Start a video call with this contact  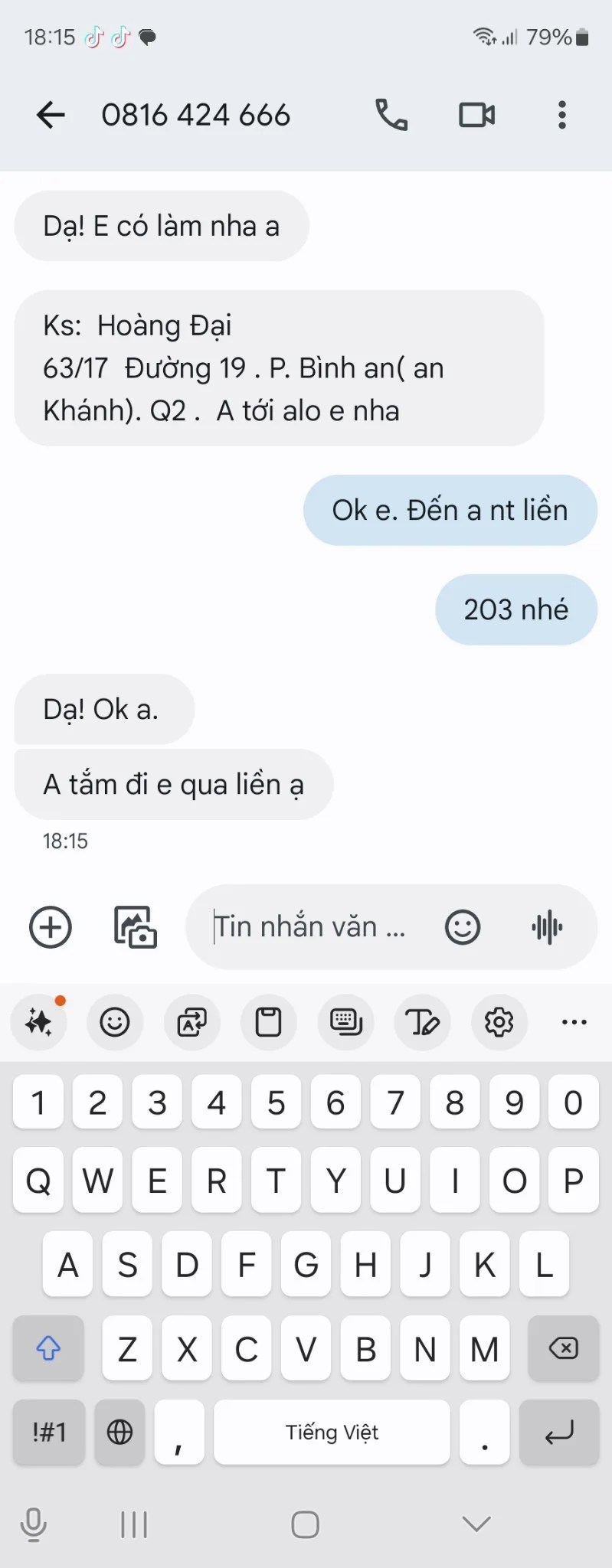476,115
